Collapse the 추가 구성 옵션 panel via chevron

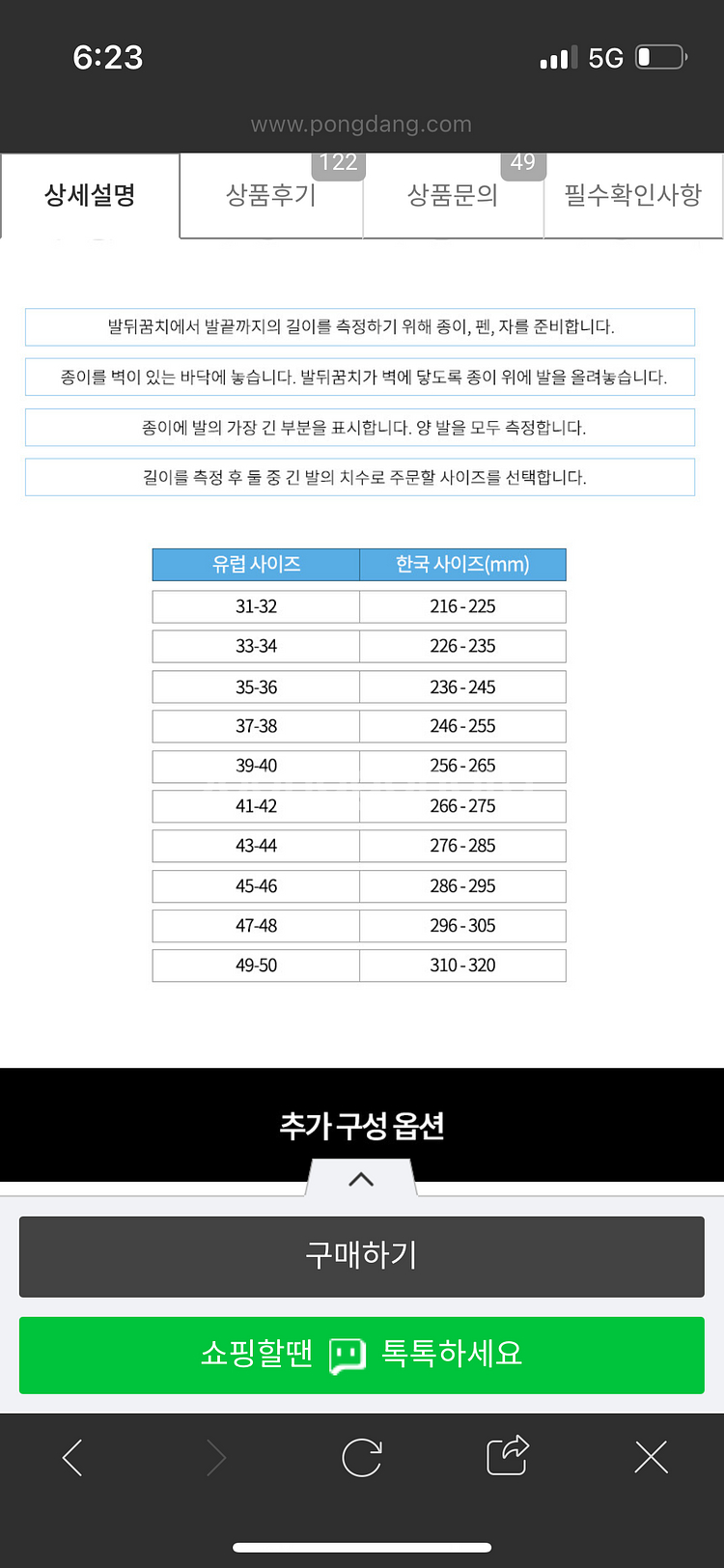[361, 1178]
